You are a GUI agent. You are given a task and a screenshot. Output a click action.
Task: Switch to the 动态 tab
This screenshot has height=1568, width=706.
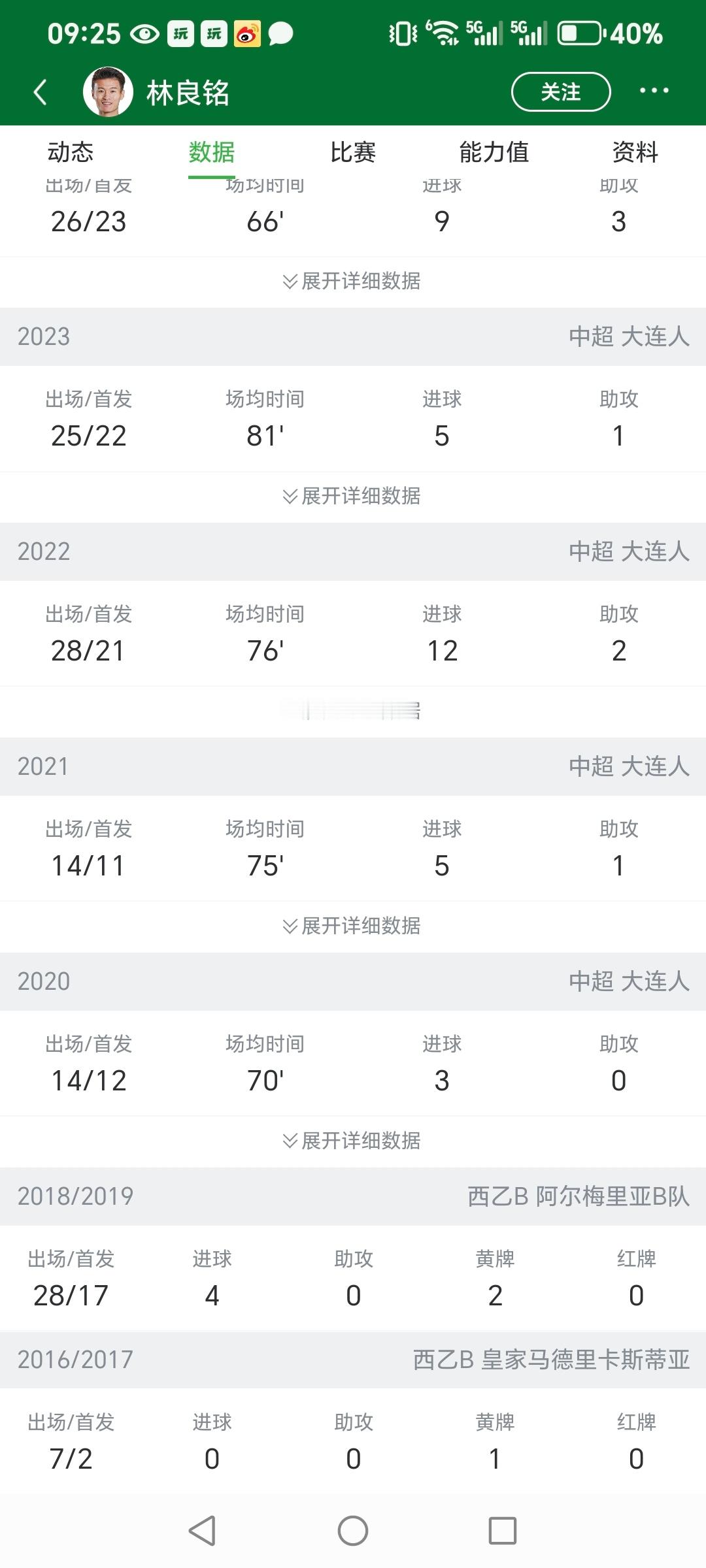[71, 152]
